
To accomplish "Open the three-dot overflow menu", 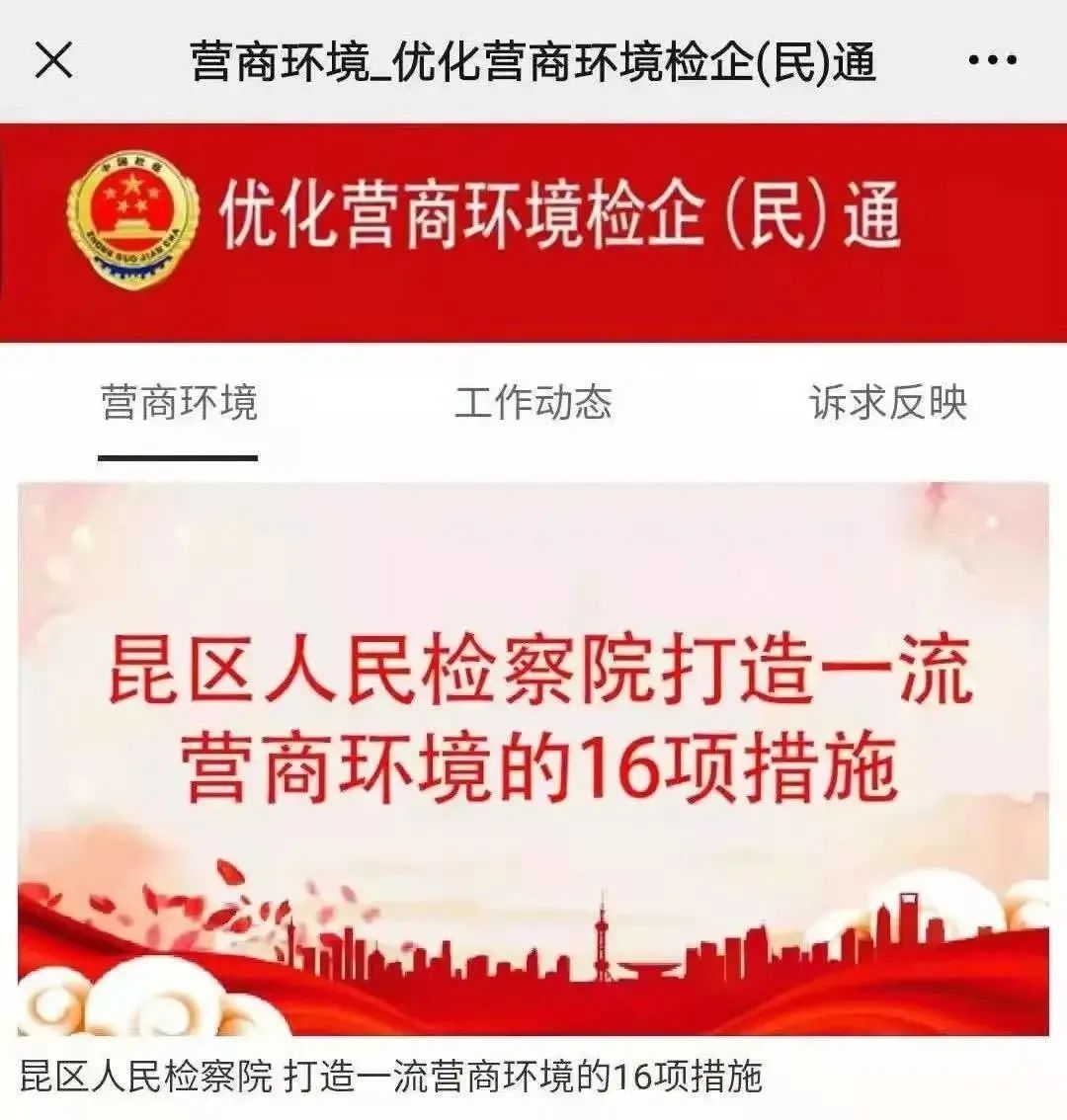I will (x=992, y=61).
